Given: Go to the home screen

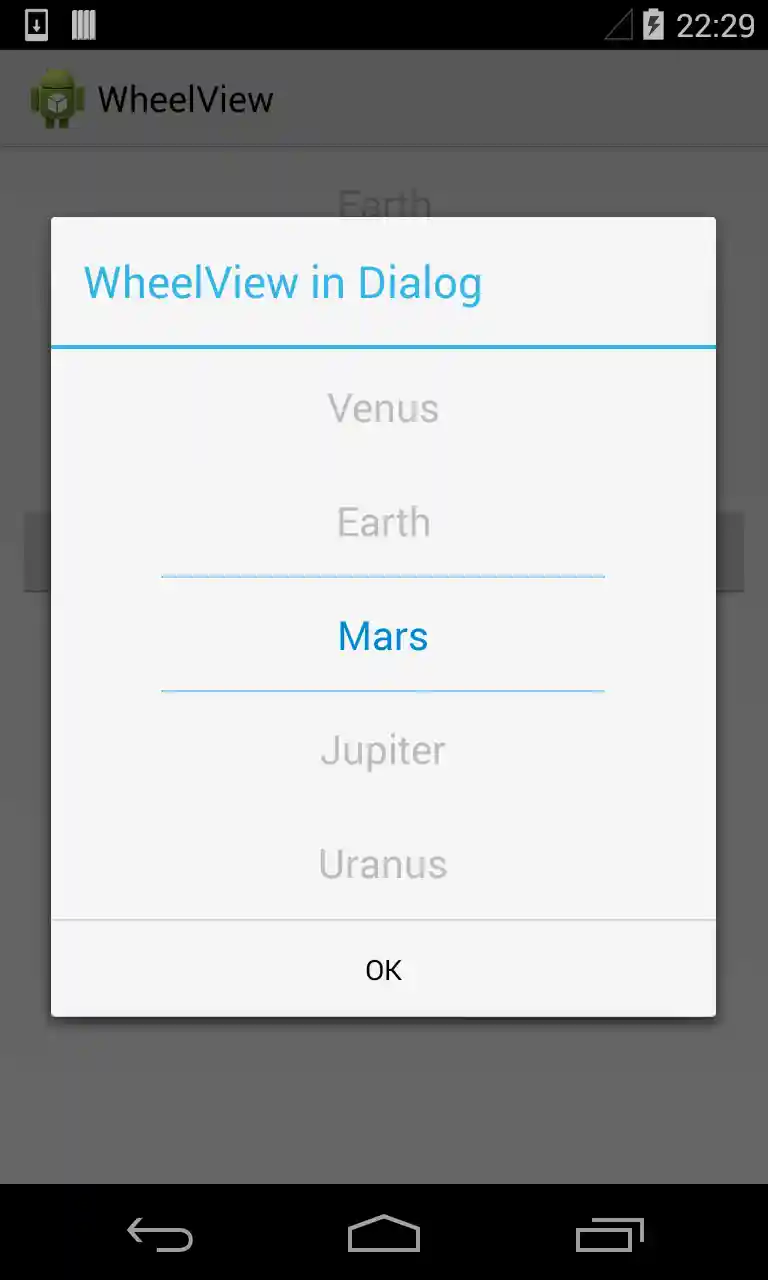Looking at the screenshot, I should (x=383, y=1235).
